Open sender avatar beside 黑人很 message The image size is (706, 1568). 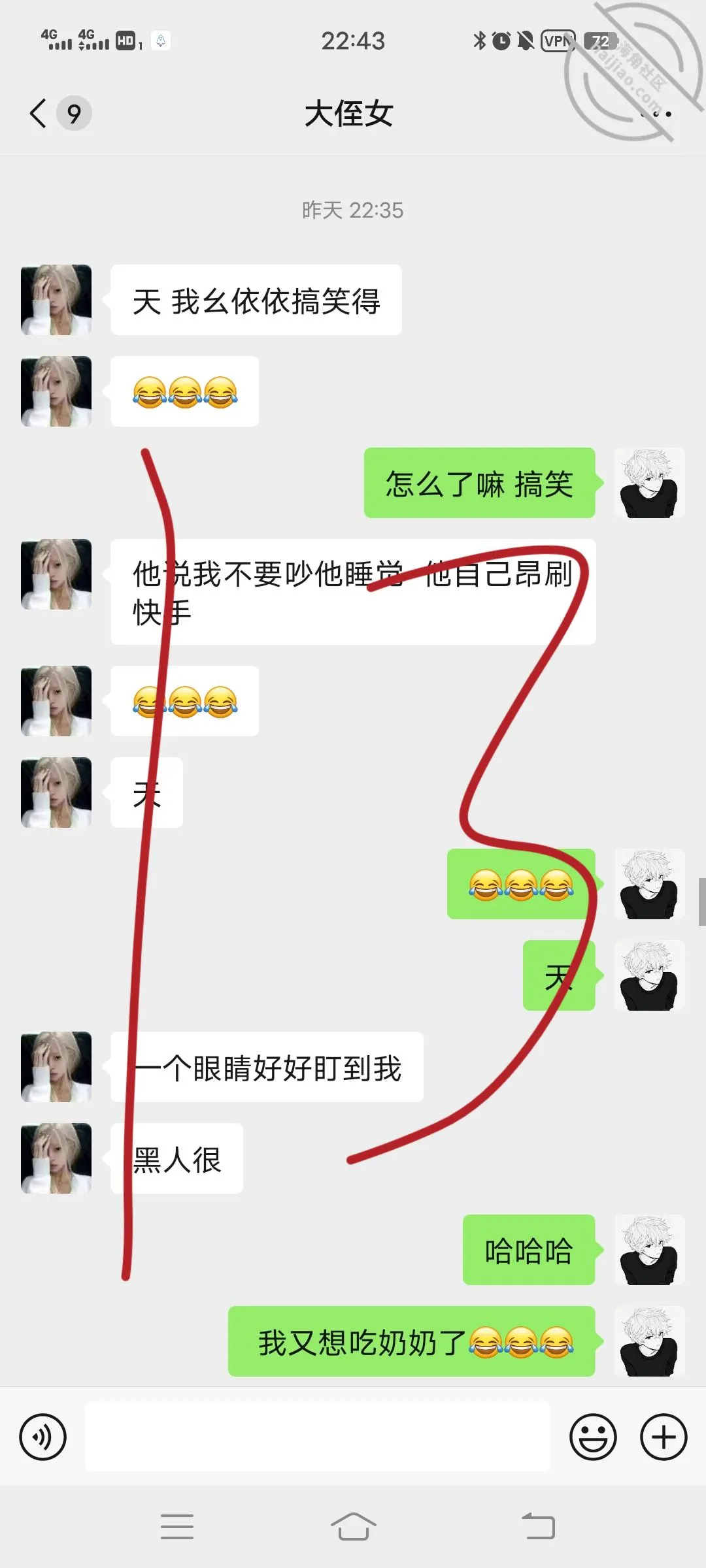tap(56, 1158)
